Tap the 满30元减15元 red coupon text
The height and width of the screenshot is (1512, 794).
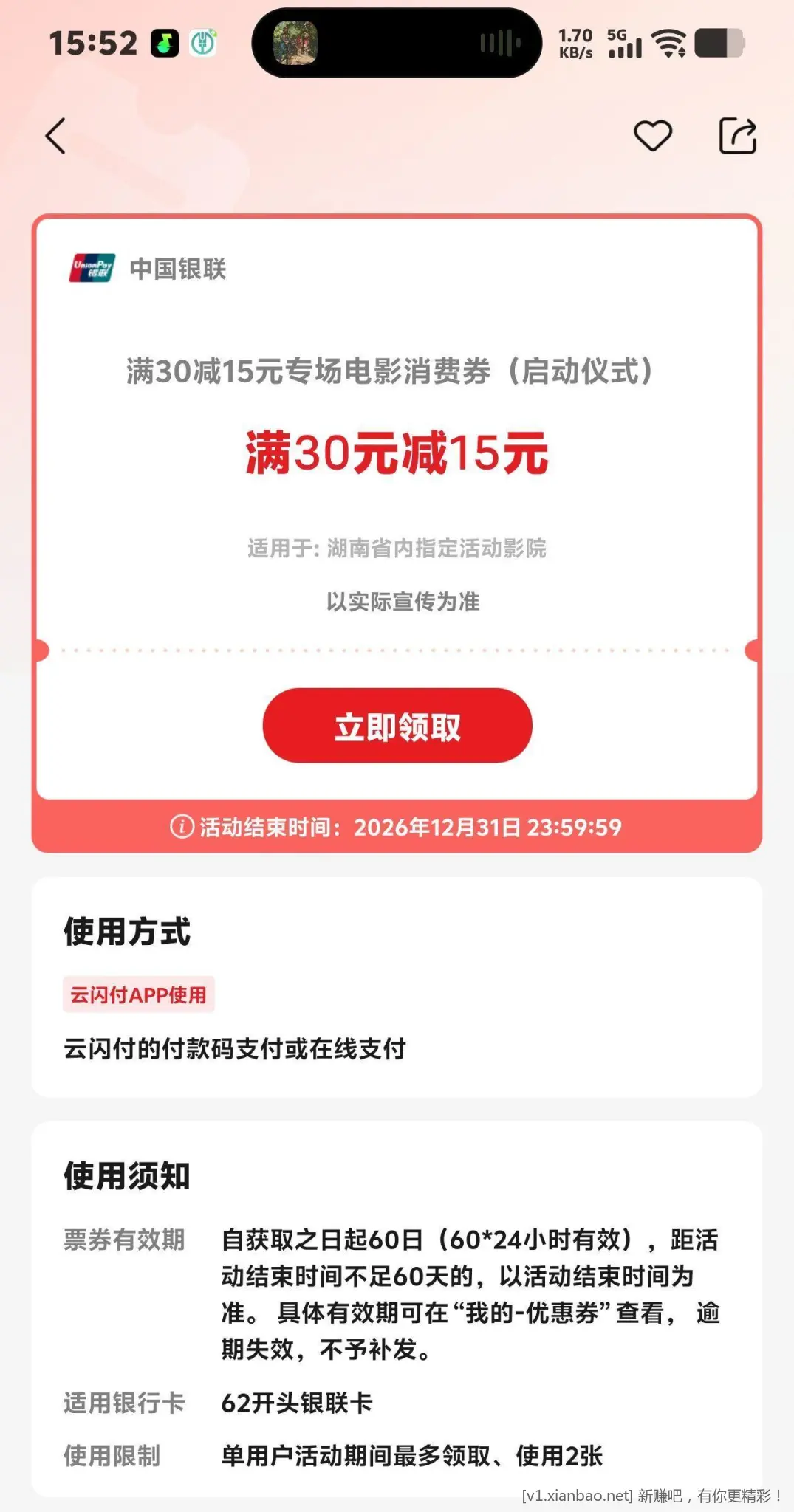point(397,456)
